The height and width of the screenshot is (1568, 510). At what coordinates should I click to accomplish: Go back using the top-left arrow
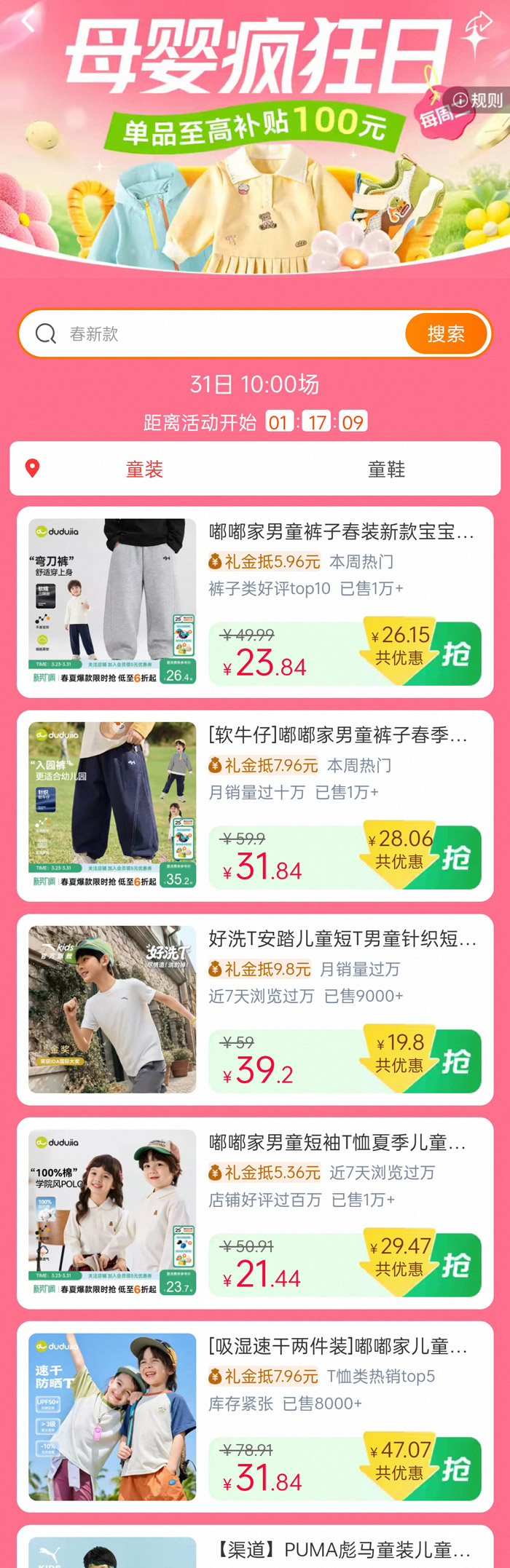pos(28,22)
